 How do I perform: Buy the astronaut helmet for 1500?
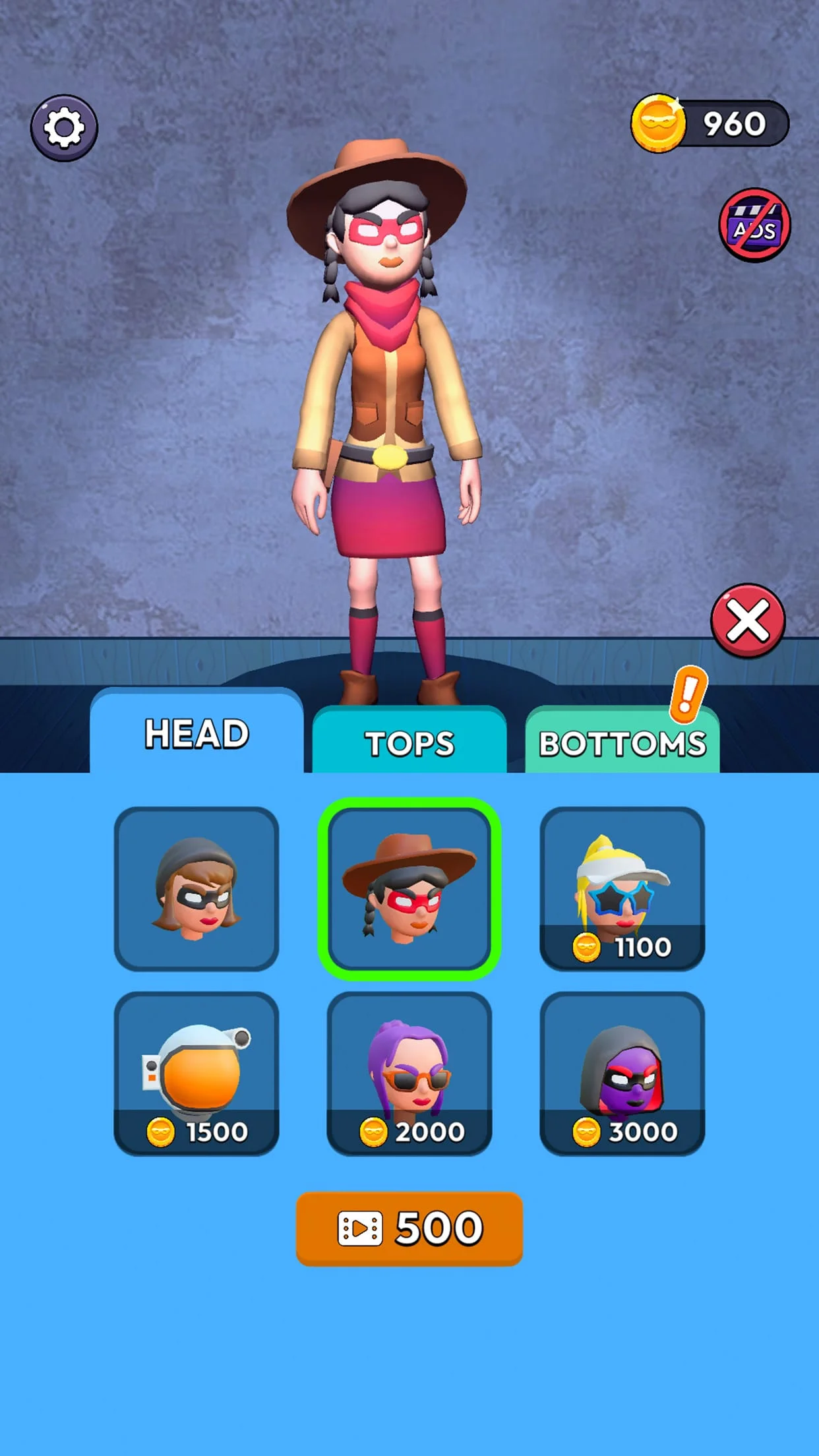coord(197,1074)
